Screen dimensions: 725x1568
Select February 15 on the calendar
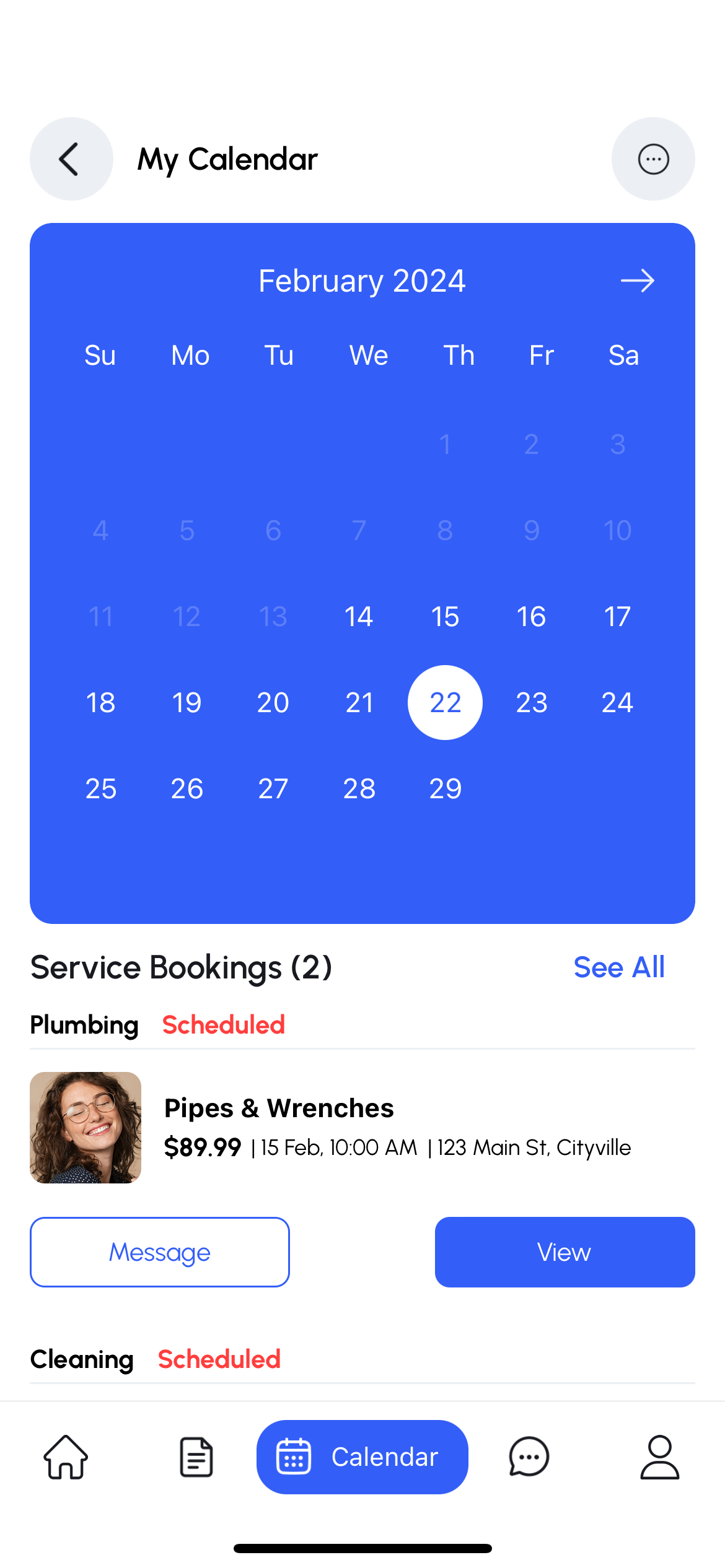pyautogui.click(x=445, y=617)
